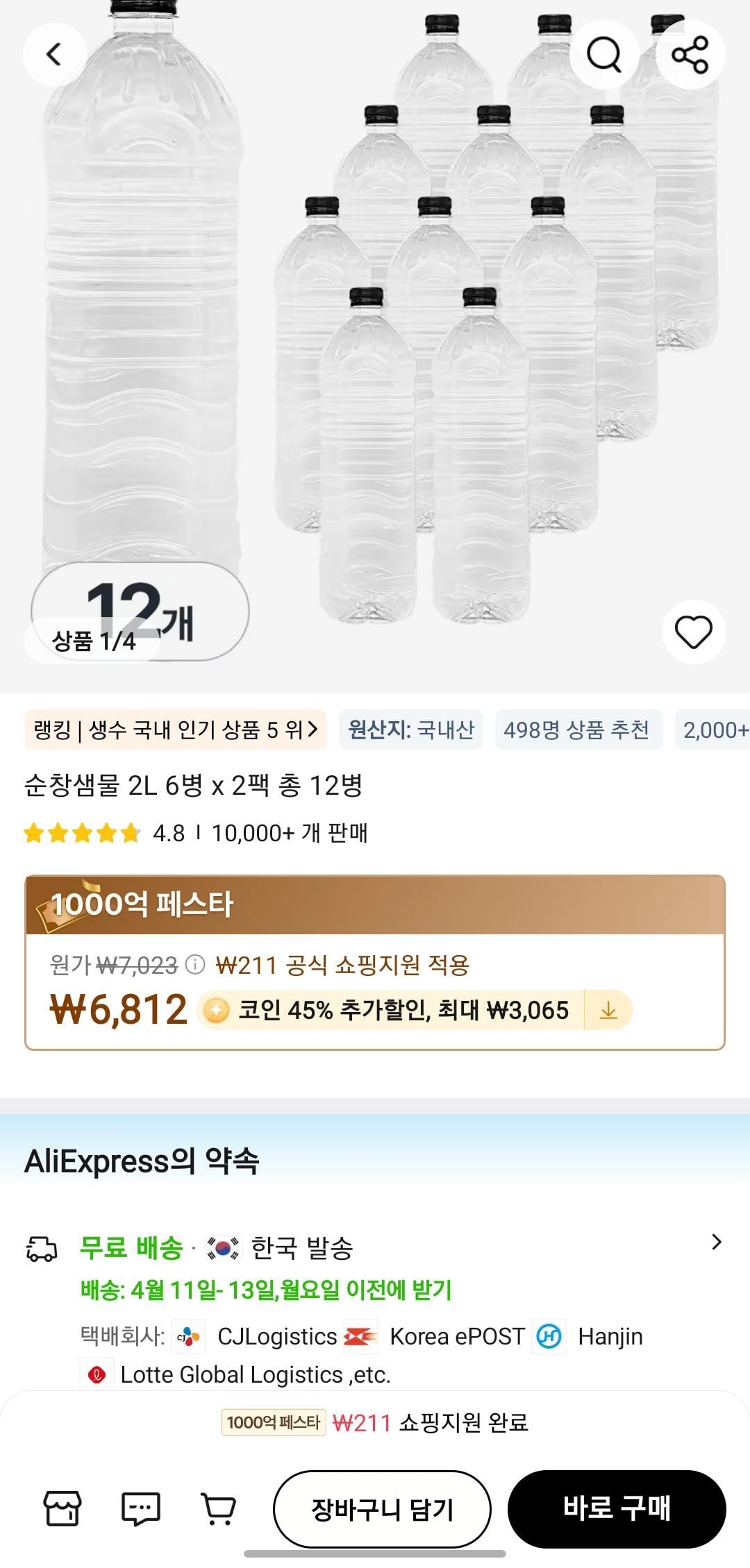Download the 코인 45% 추가할인 coupon
The image size is (750, 1568).
pos(608,1010)
